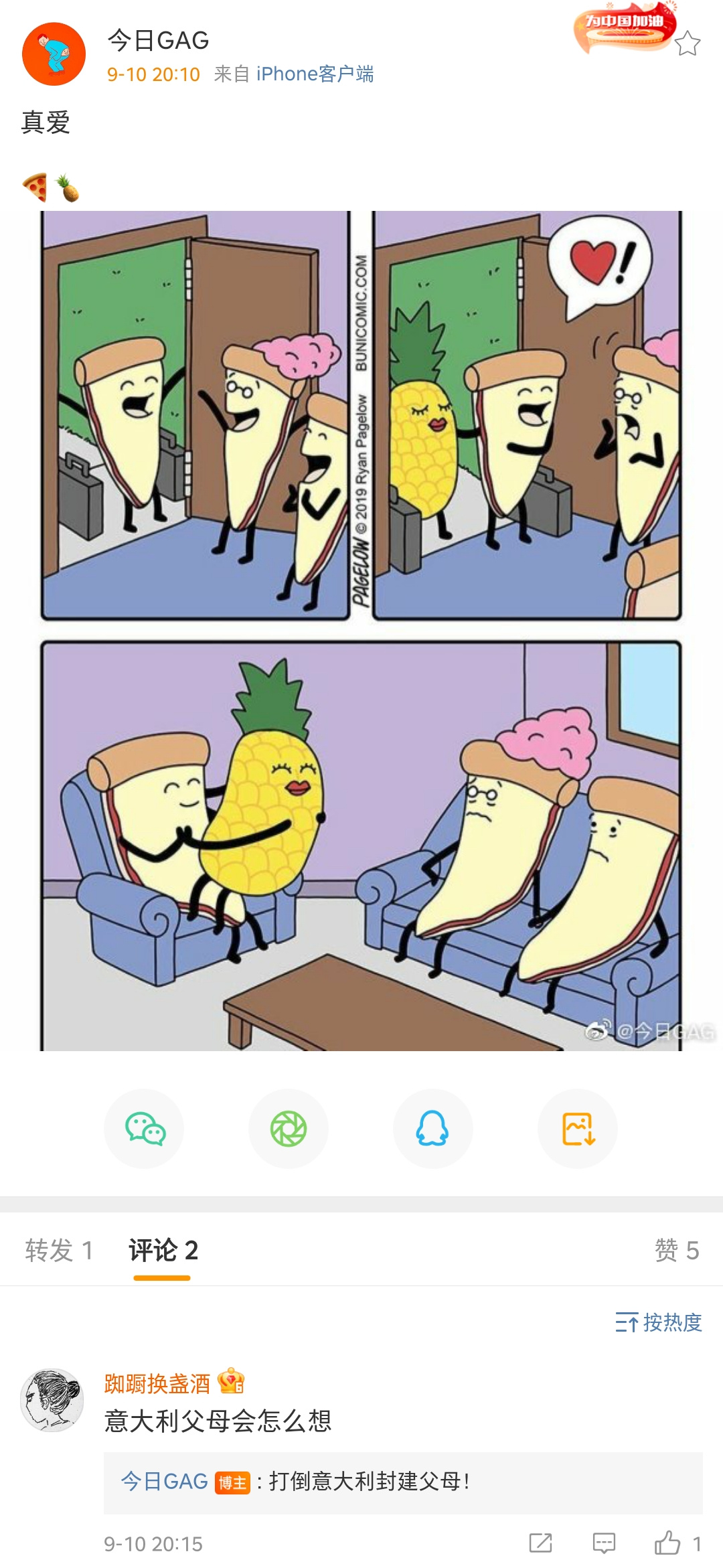This screenshot has height=1568, width=723.
Task: Reply to 觥觞换盏酒's comment
Action: (604, 1543)
